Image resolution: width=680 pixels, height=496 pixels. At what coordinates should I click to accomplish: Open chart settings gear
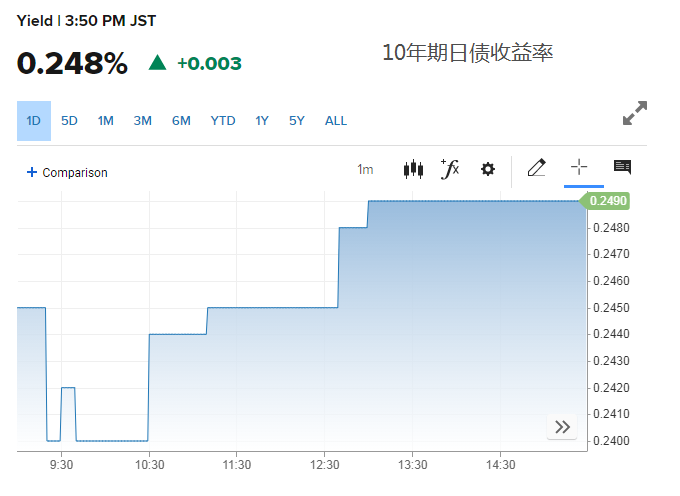pos(488,169)
